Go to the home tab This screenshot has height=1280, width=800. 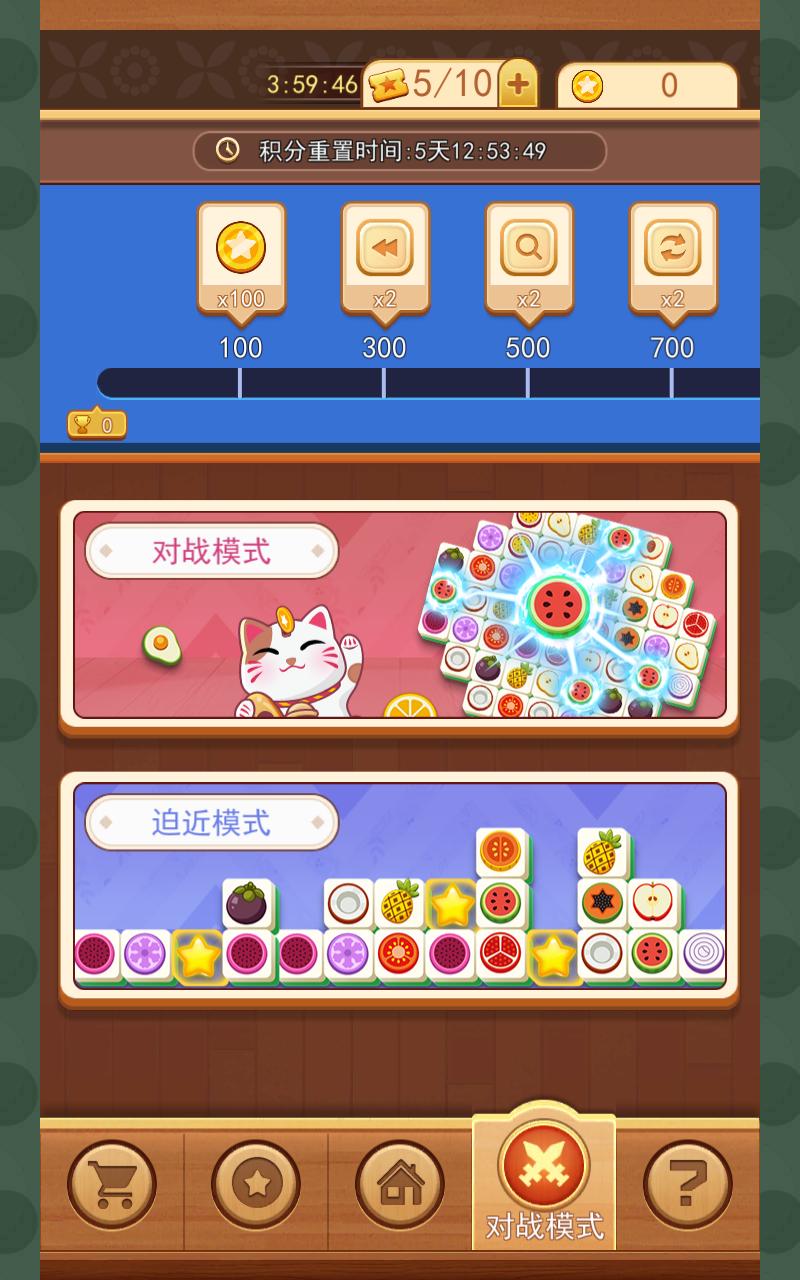point(400,1185)
